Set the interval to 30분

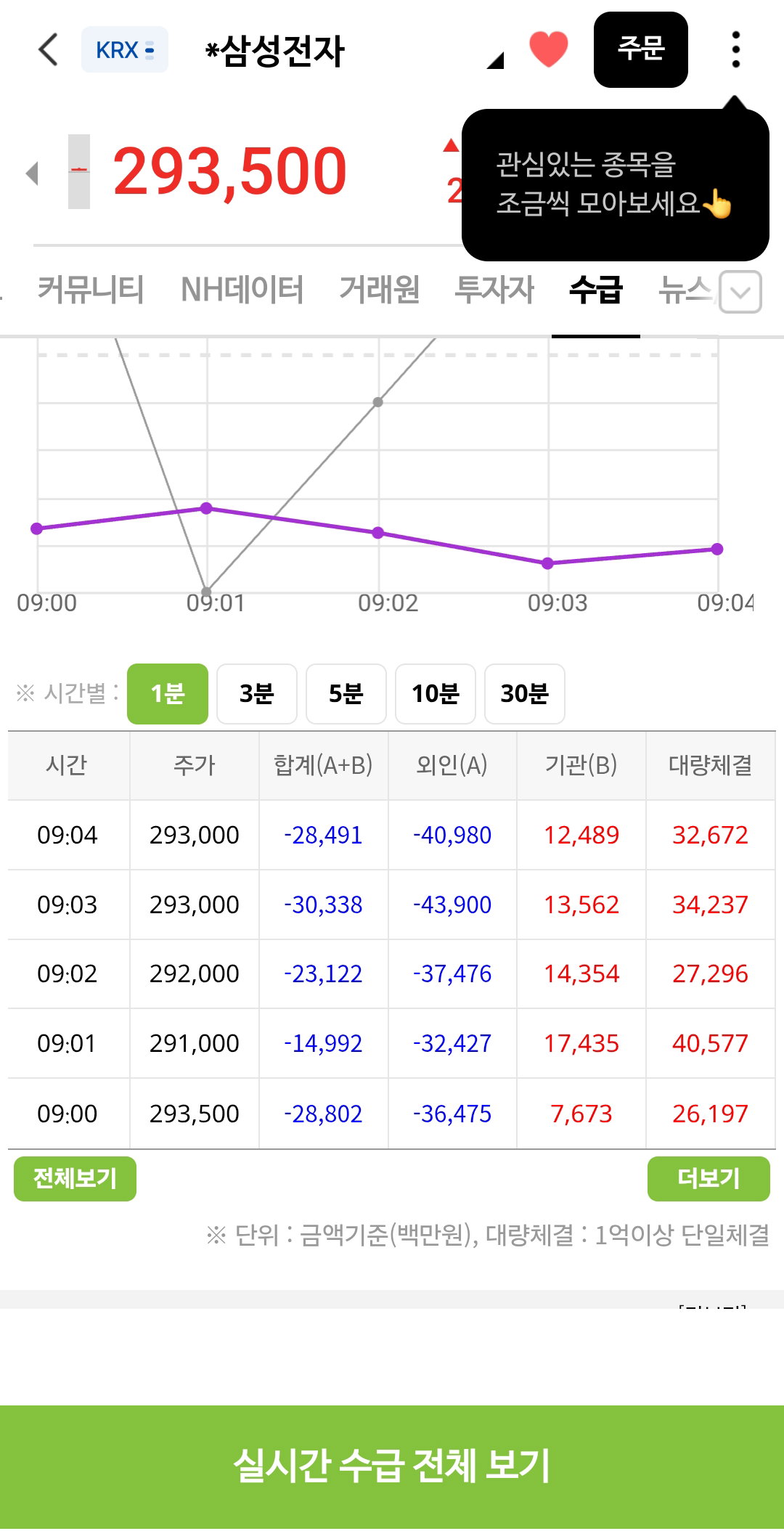(525, 694)
